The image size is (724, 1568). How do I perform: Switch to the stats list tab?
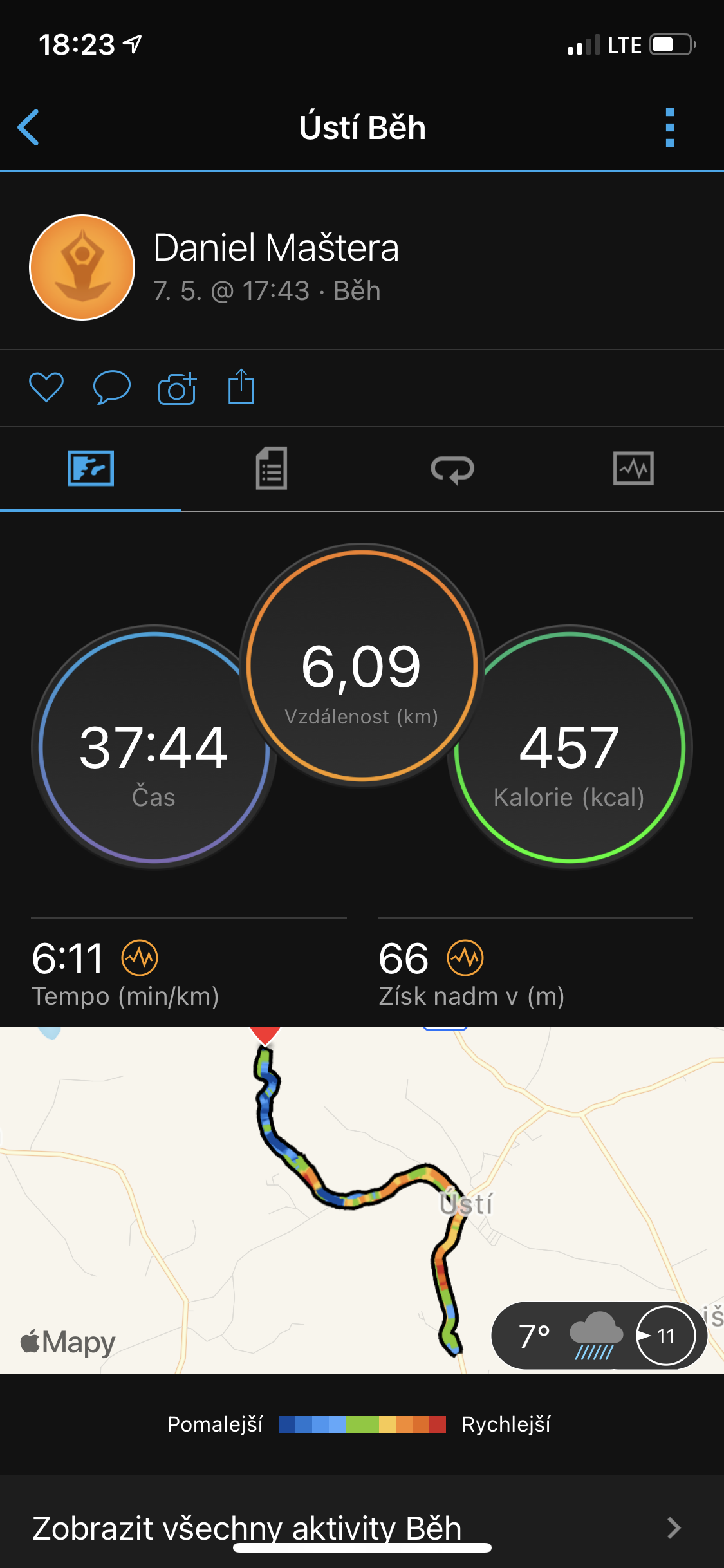[x=272, y=469]
